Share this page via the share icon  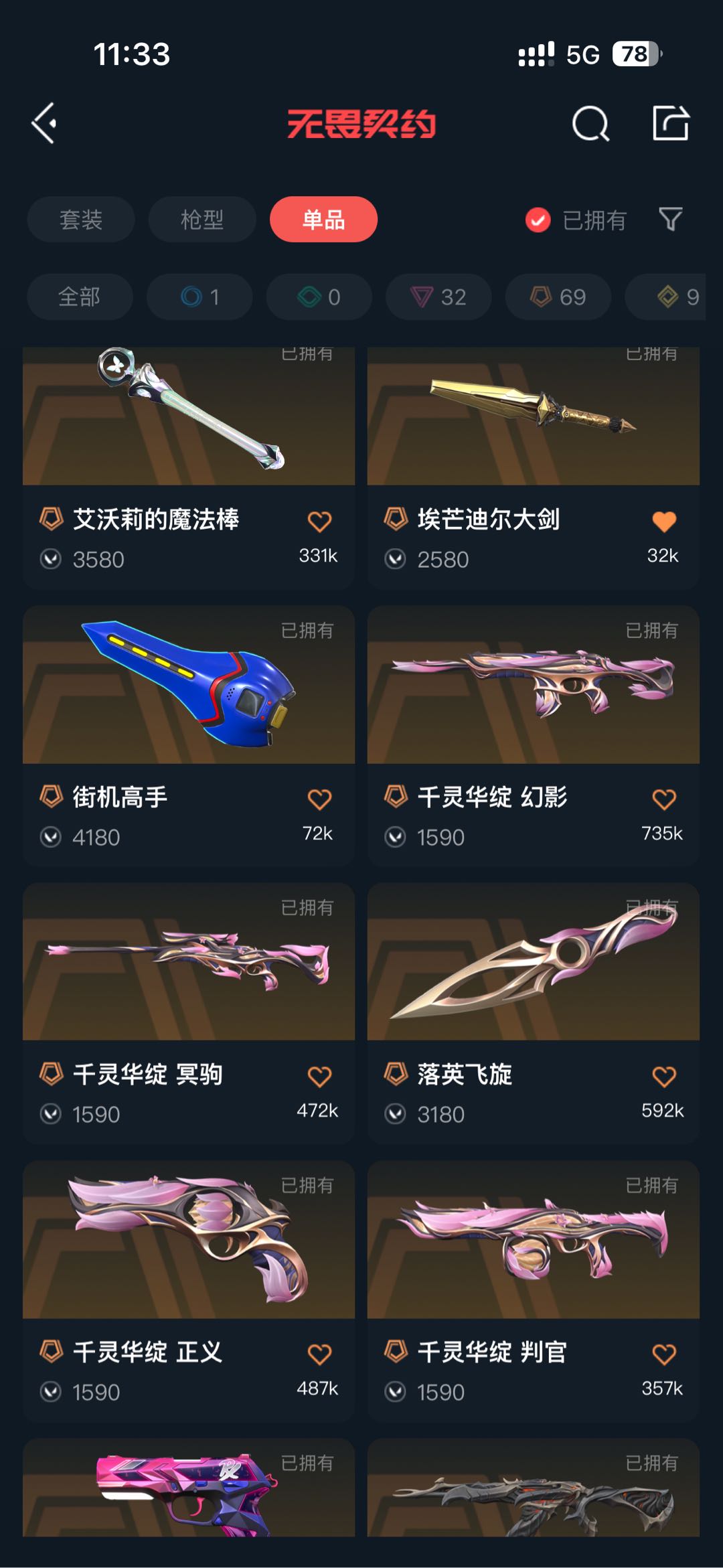click(x=670, y=123)
